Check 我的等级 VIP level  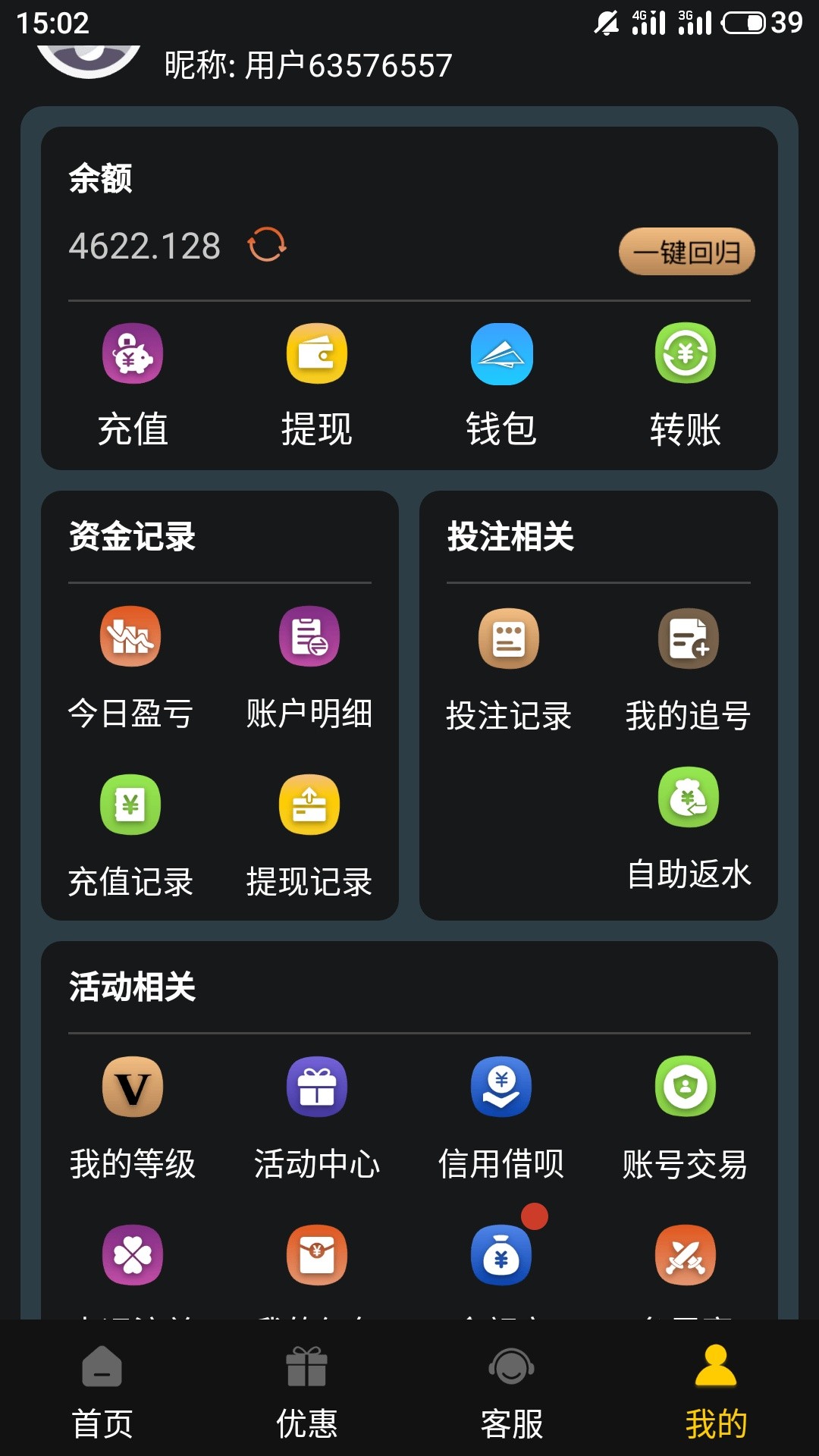click(x=133, y=1118)
